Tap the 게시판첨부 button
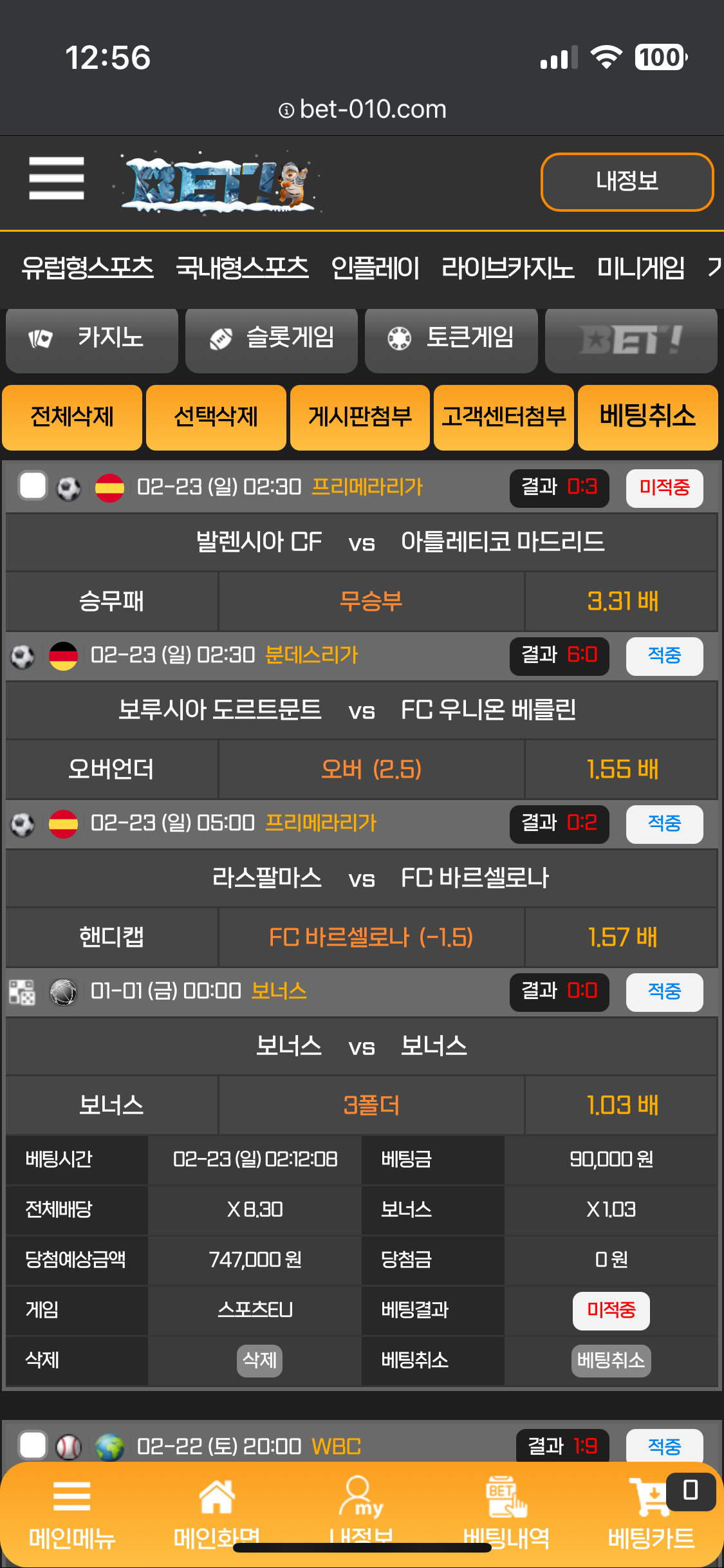 (x=360, y=417)
